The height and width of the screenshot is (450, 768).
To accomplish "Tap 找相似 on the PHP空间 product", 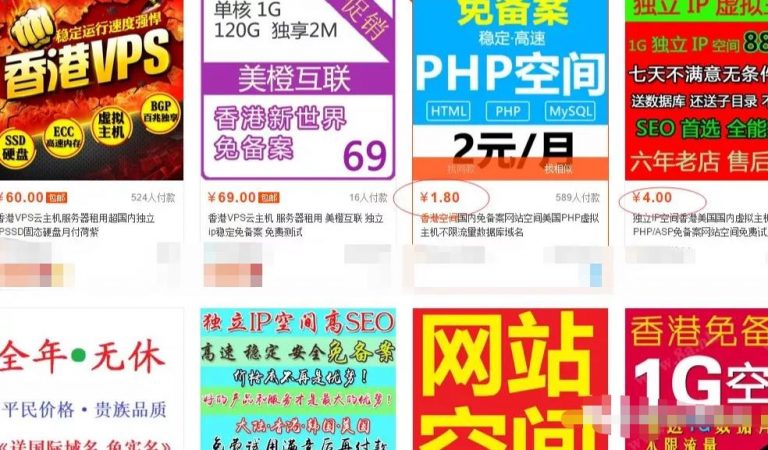I will point(558,170).
